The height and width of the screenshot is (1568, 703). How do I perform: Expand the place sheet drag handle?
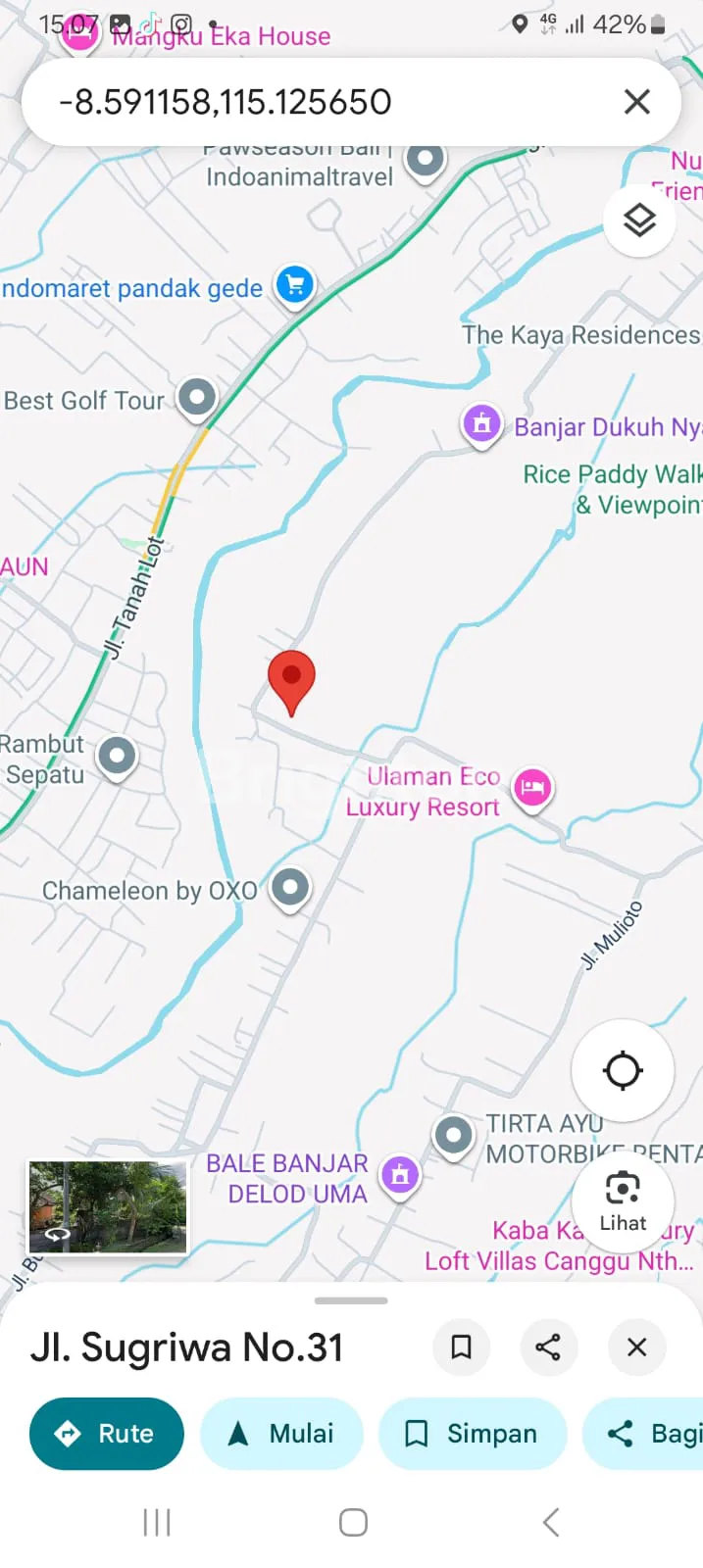tap(351, 1300)
